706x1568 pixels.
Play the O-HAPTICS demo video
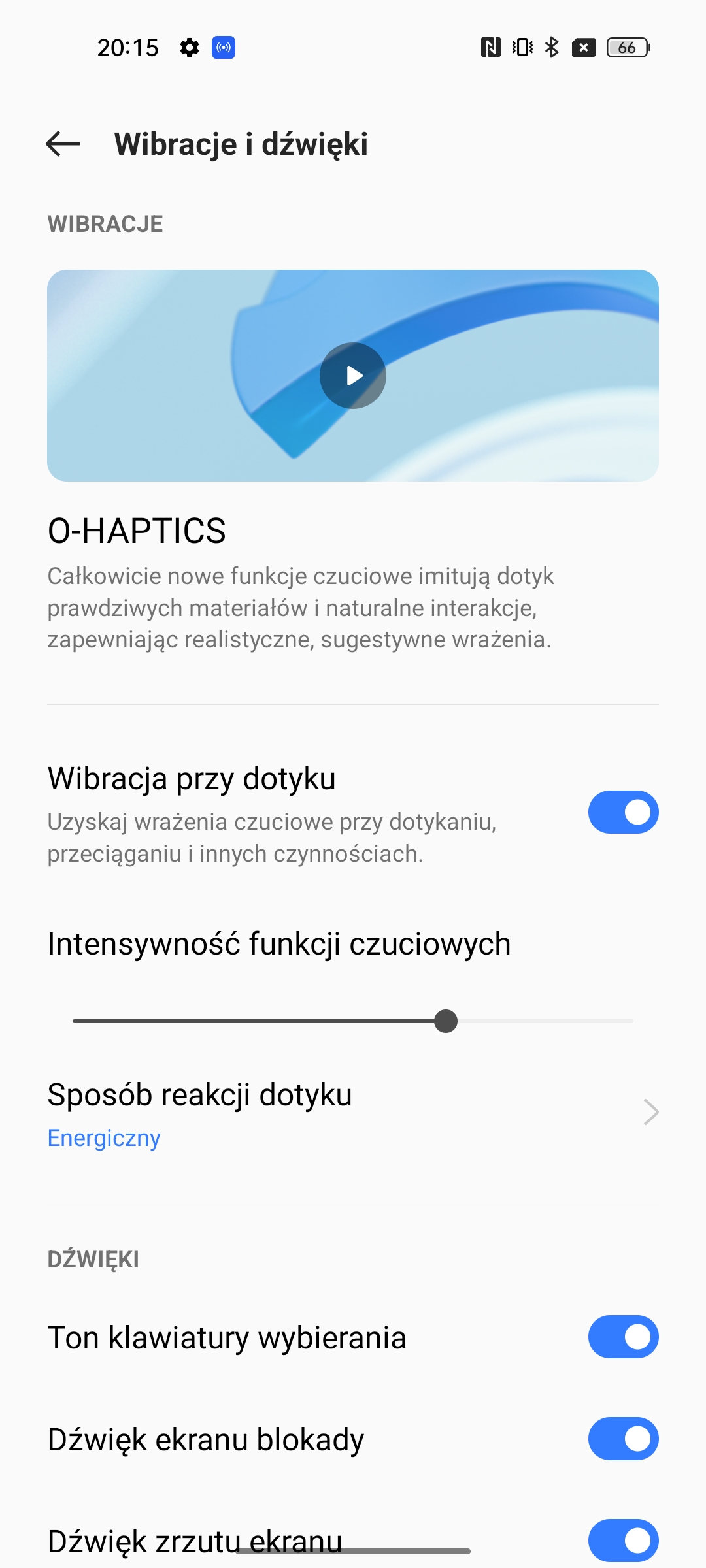pyautogui.click(x=353, y=376)
